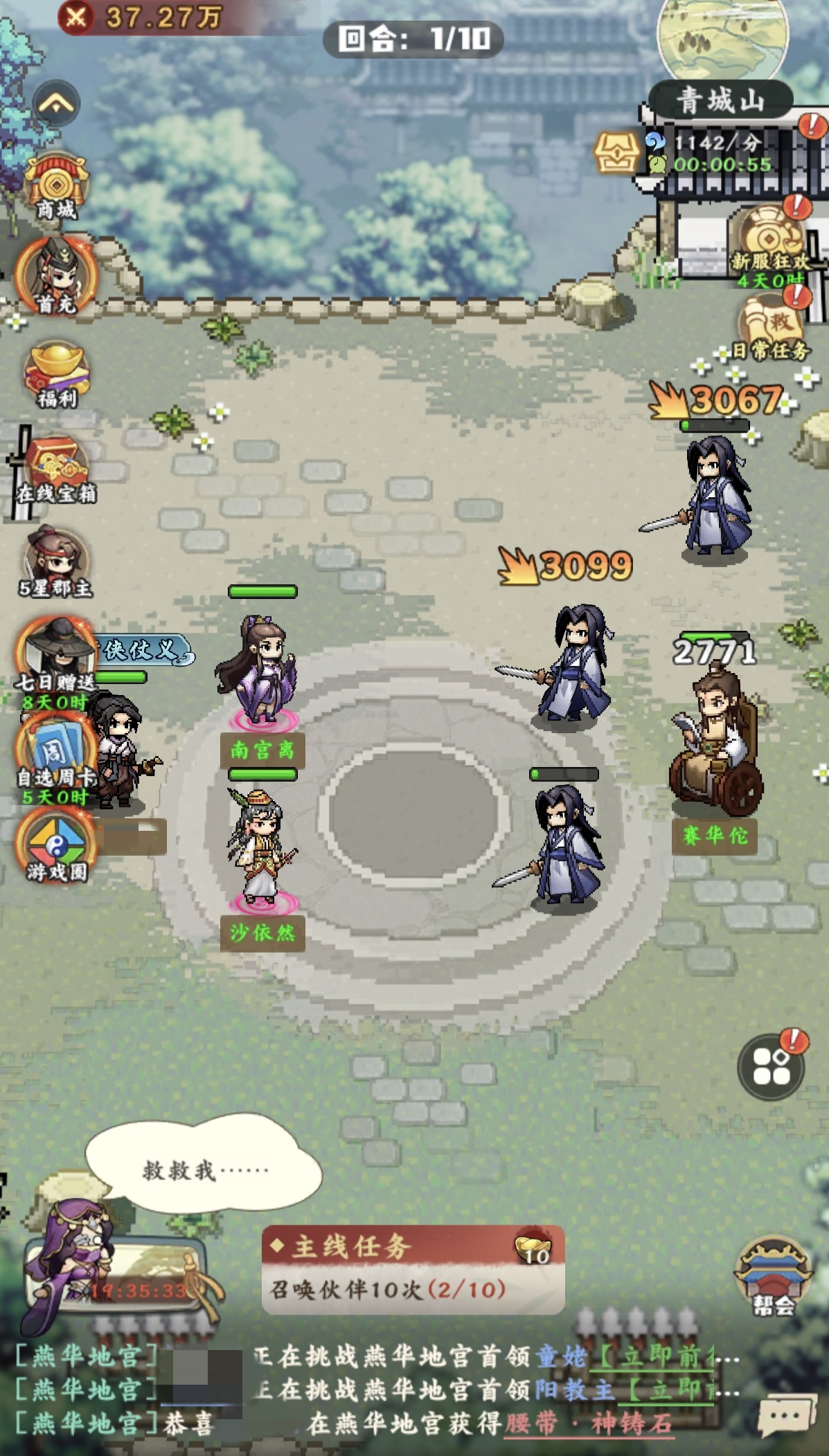Collapse the left side menu arrow
The width and height of the screenshot is (829, 1456).
[56, 104]
